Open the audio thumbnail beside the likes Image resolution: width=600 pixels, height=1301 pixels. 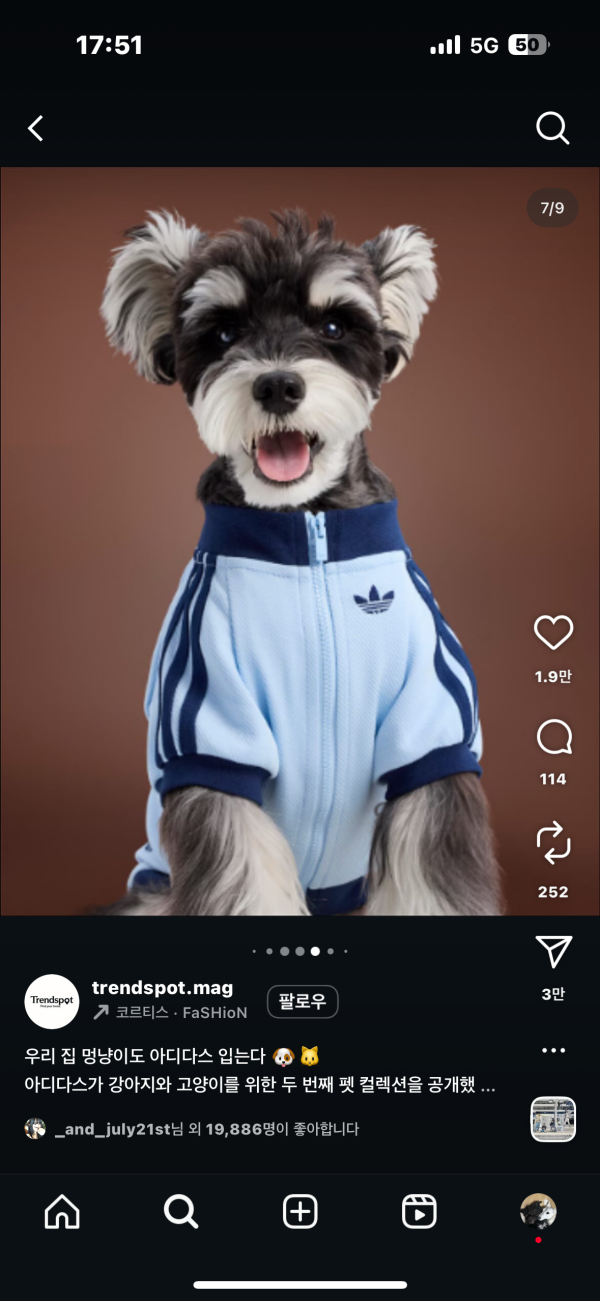(553, 1119)
